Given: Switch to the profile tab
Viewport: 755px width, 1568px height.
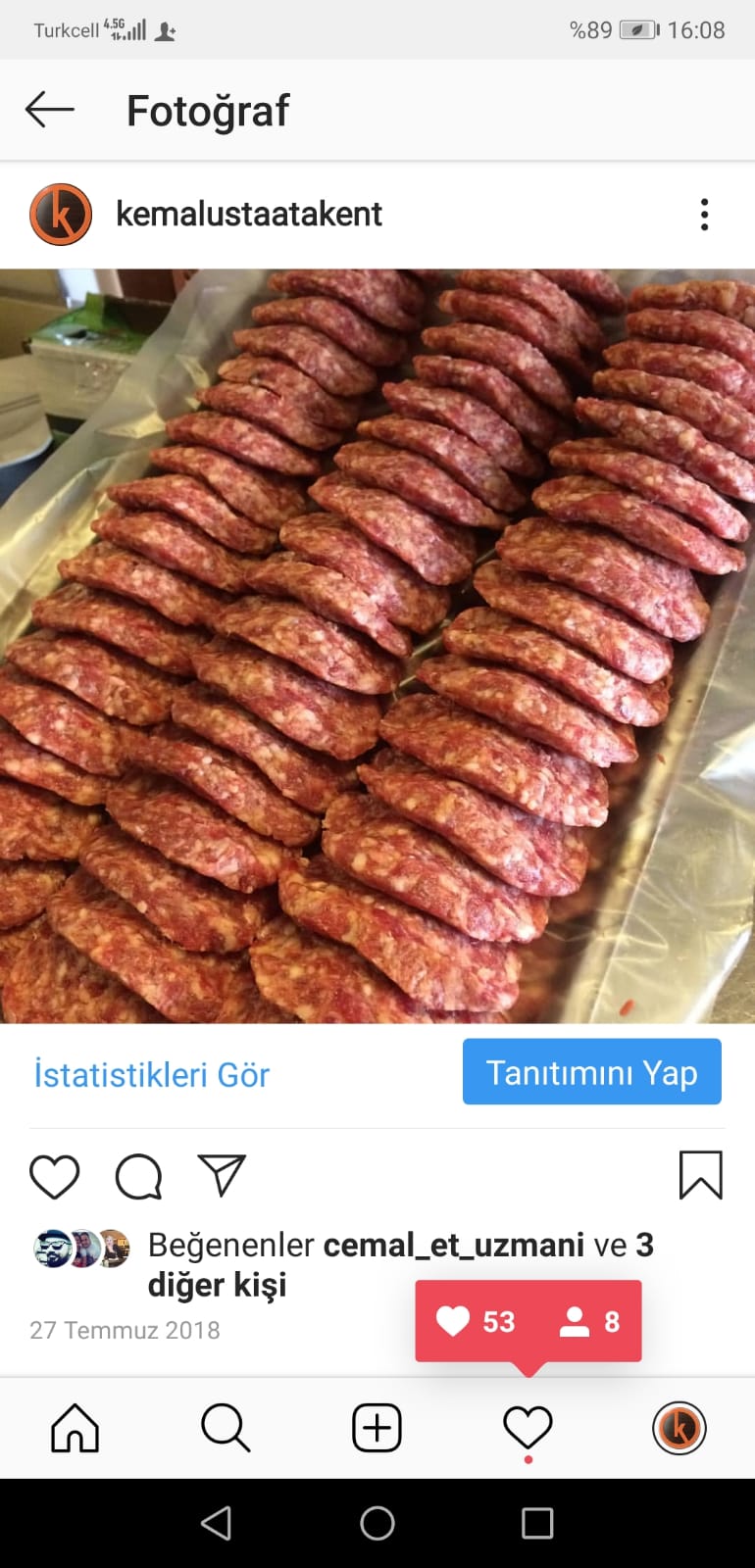Looking at the screenshot, I should coord(679,1428).
